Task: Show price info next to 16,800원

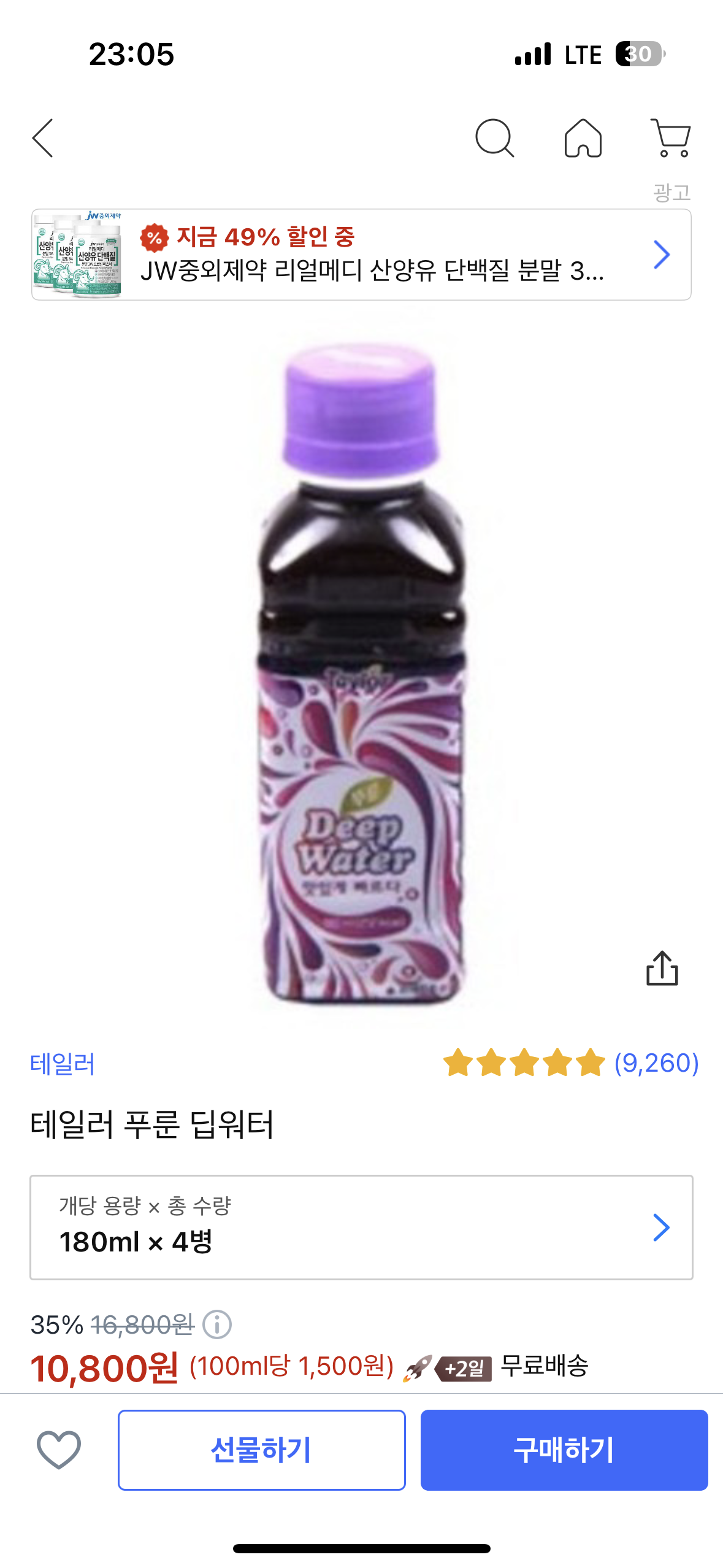Action: tap(217, 1324)
